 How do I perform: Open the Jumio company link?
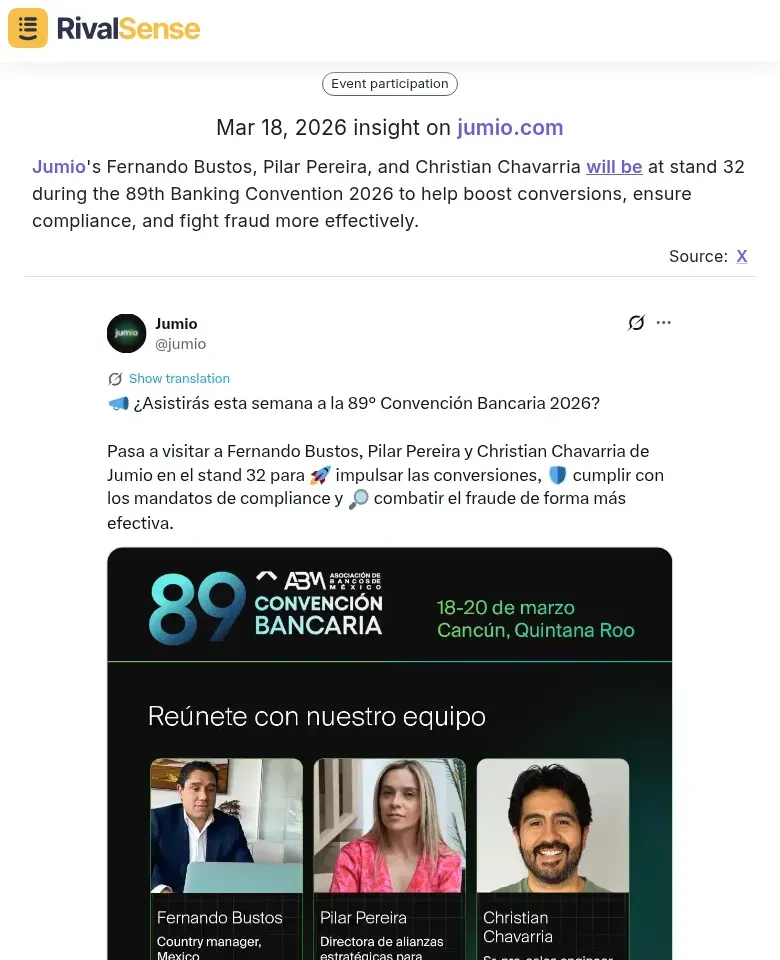click(x=58, y=167)
